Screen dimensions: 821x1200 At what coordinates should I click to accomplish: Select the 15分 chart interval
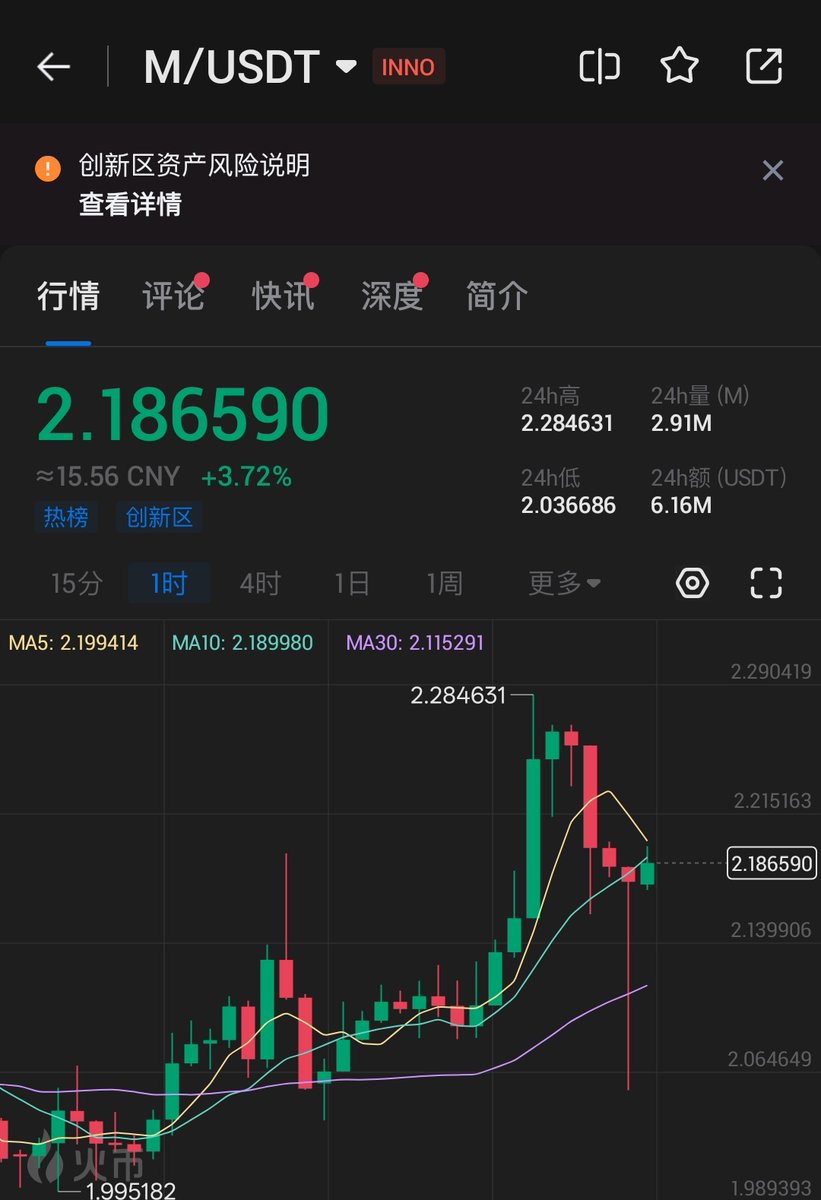pos(77,583)
